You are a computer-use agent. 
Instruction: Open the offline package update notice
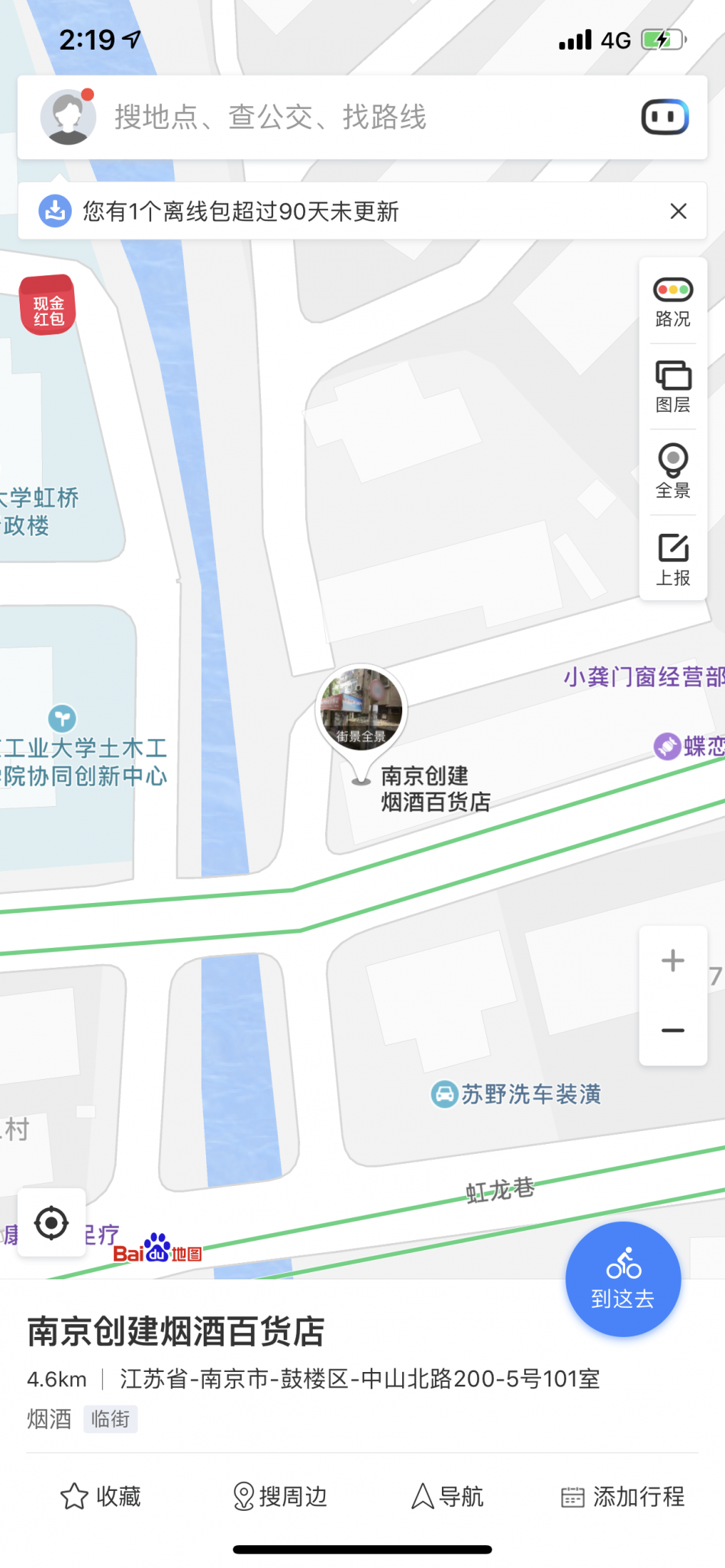[x=240, y=211]
